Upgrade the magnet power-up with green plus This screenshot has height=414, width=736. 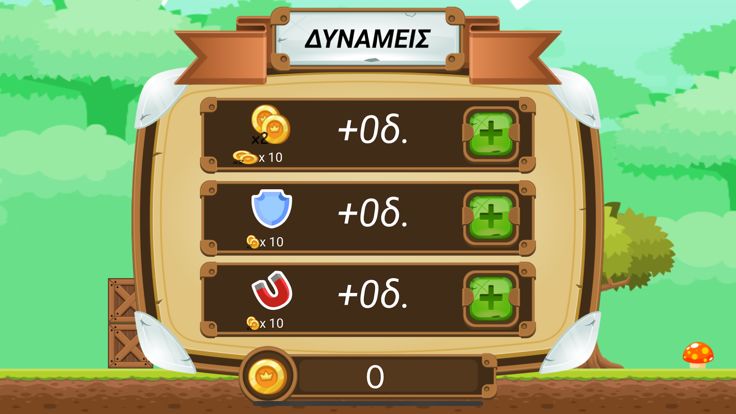(490, 297)
